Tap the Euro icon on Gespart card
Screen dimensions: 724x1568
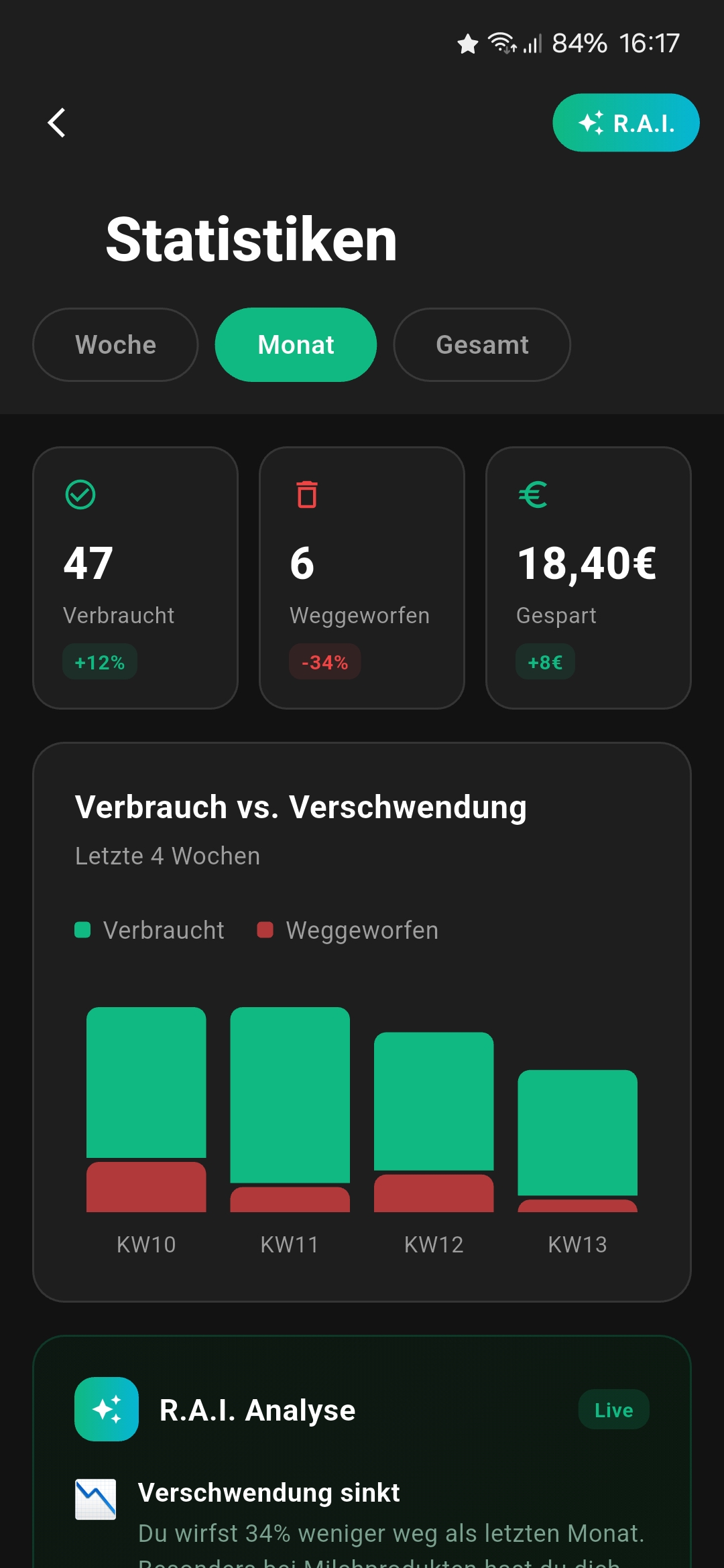(x=532, y=495)
